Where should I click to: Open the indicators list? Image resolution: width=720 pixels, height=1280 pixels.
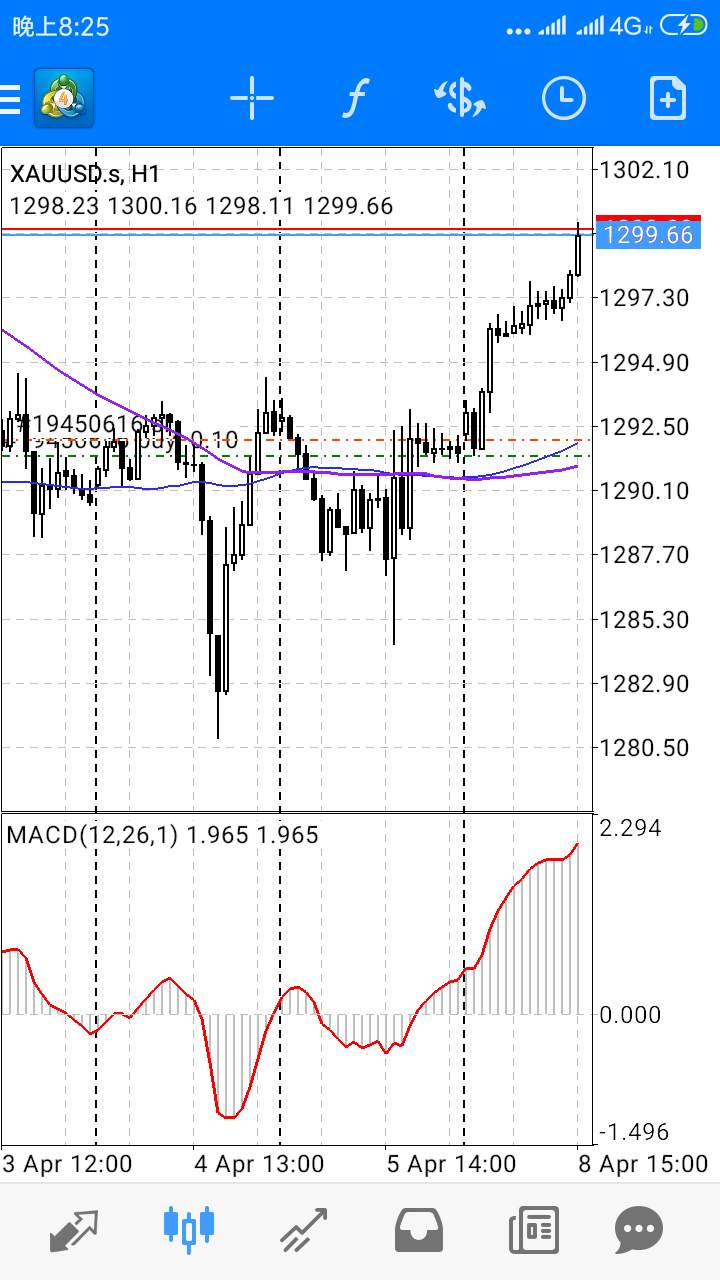[355, 98]
